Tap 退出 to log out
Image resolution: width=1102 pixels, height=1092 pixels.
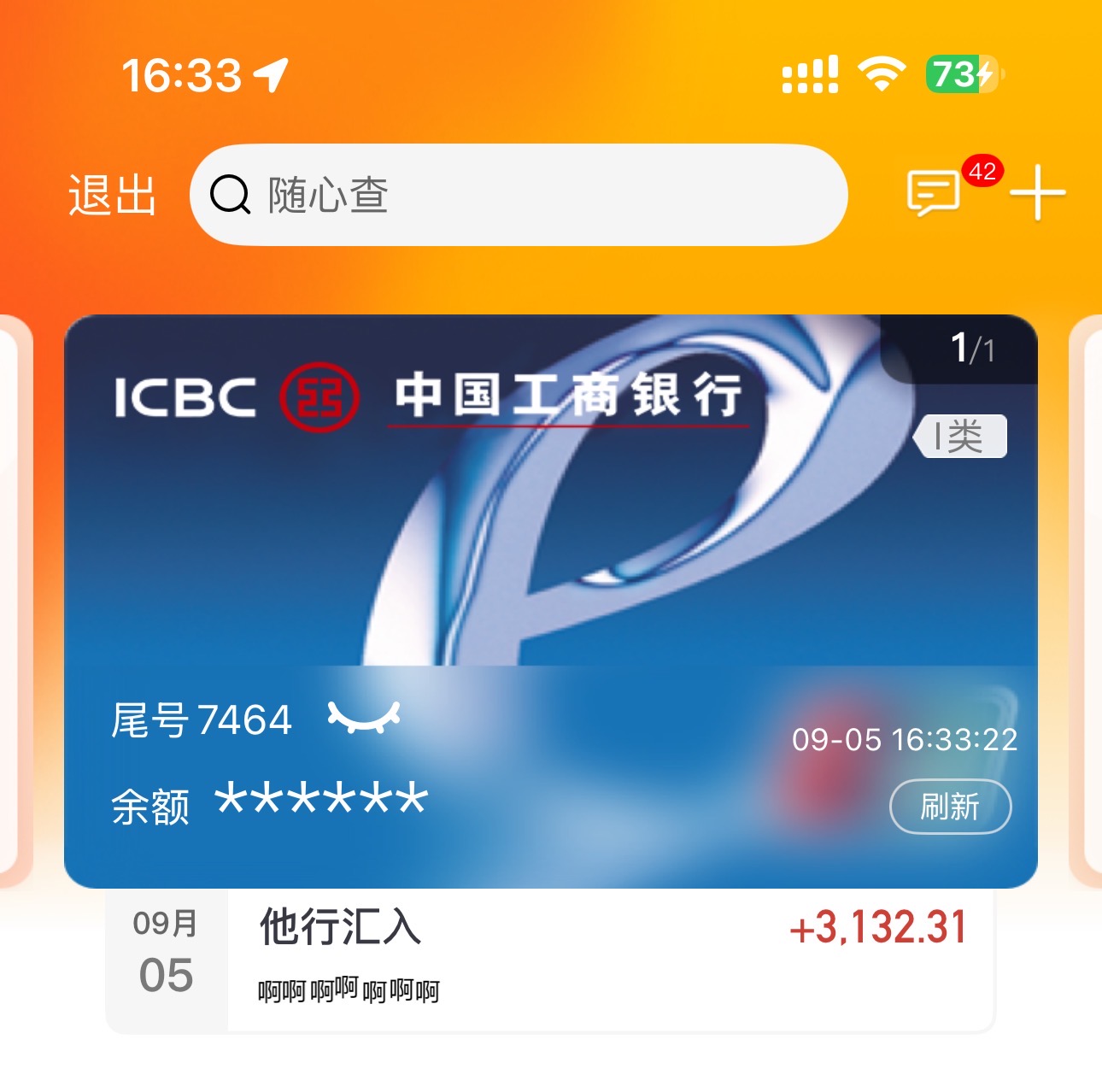click(x=112, y=196)
